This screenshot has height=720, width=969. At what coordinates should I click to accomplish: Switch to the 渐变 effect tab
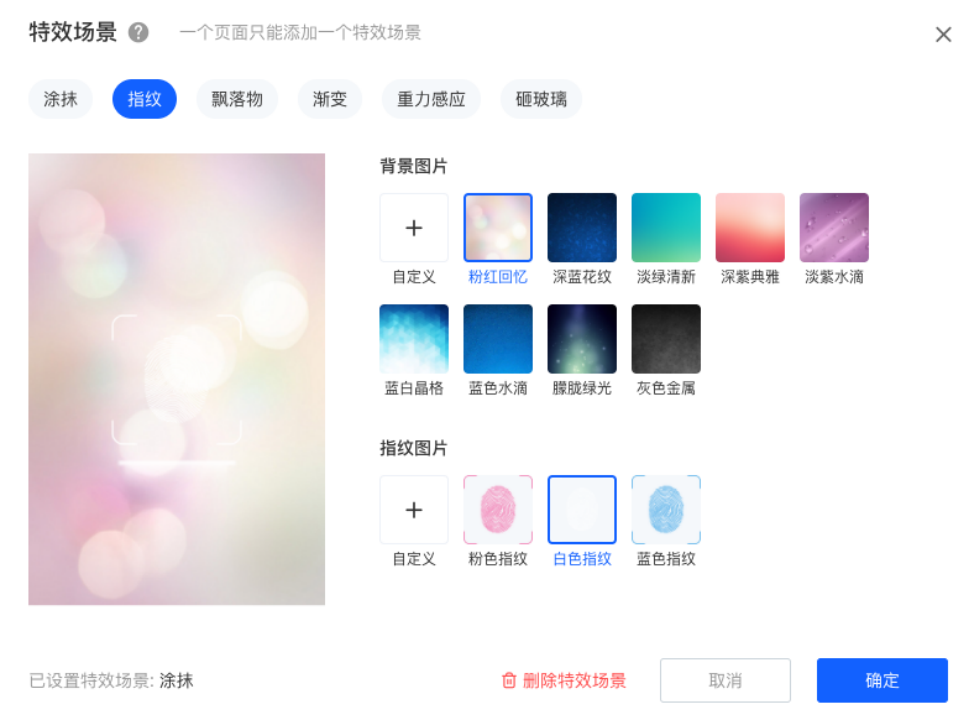(329, 99)
